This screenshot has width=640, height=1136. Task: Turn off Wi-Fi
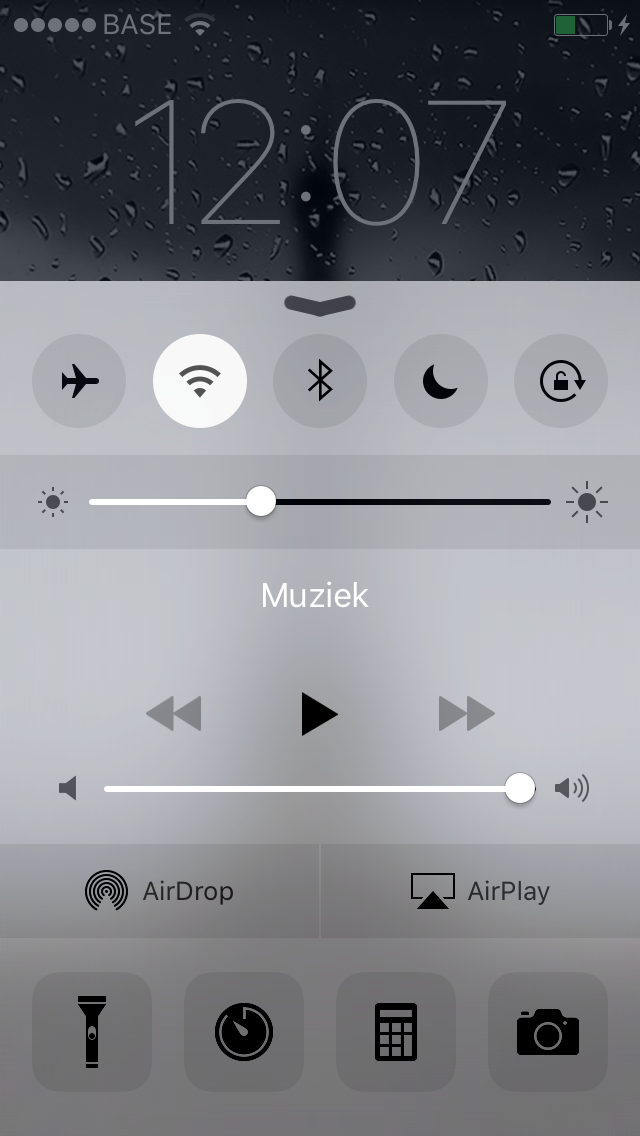coord(200,381)
